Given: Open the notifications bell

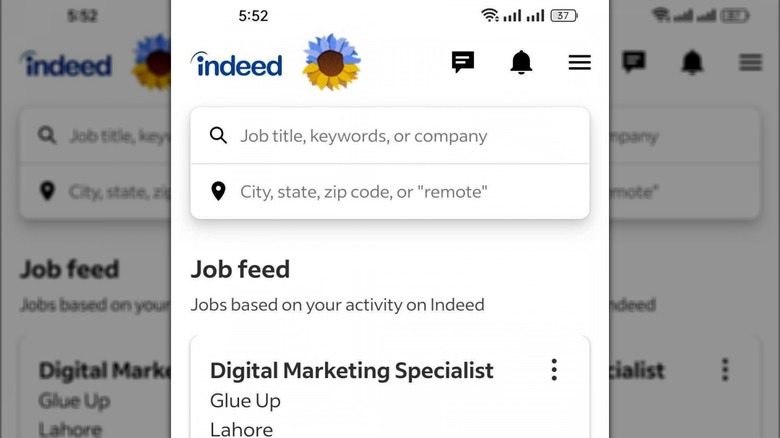Looking at the screenshot, I should 521,63.
